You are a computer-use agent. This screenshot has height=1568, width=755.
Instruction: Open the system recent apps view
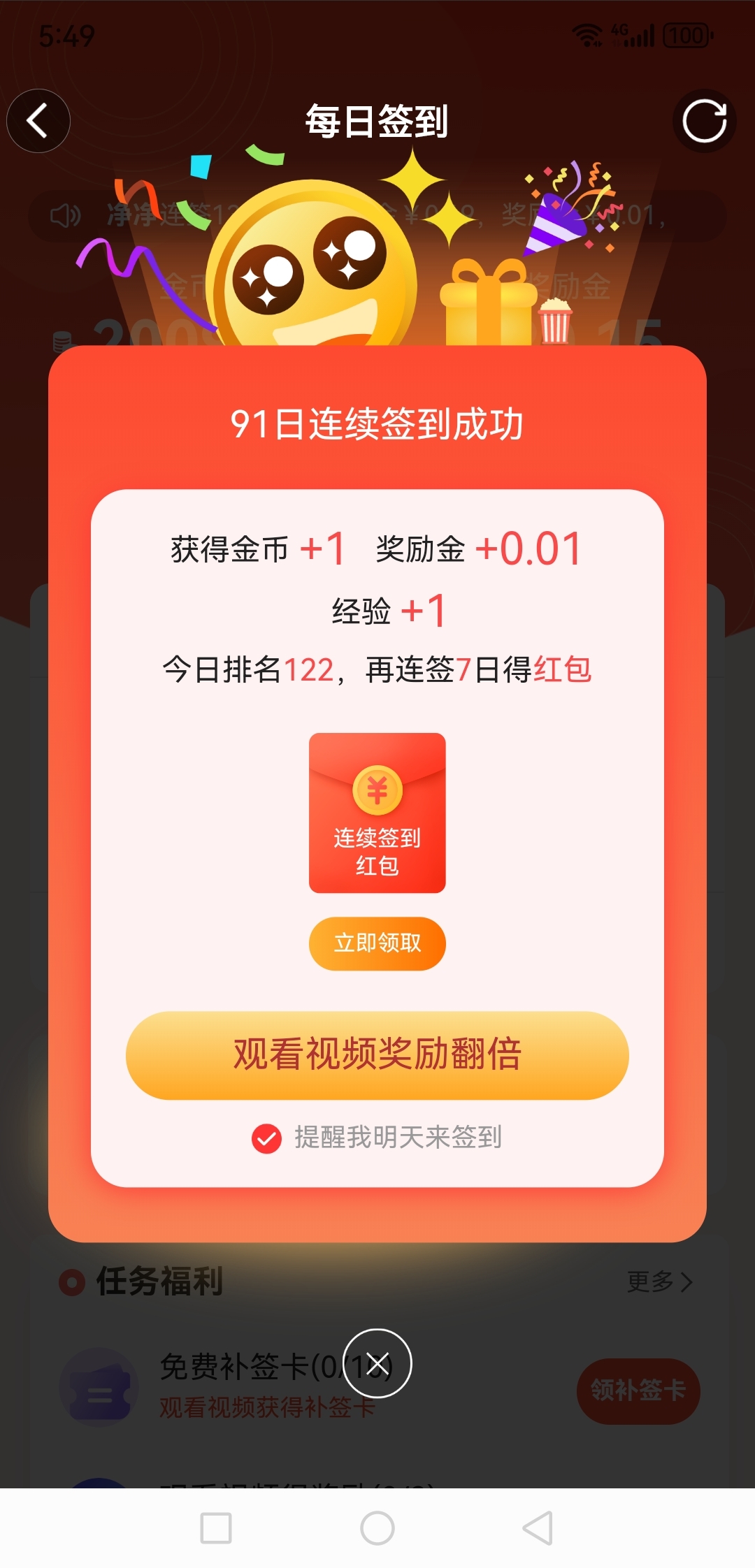[x=216, y=1528]
